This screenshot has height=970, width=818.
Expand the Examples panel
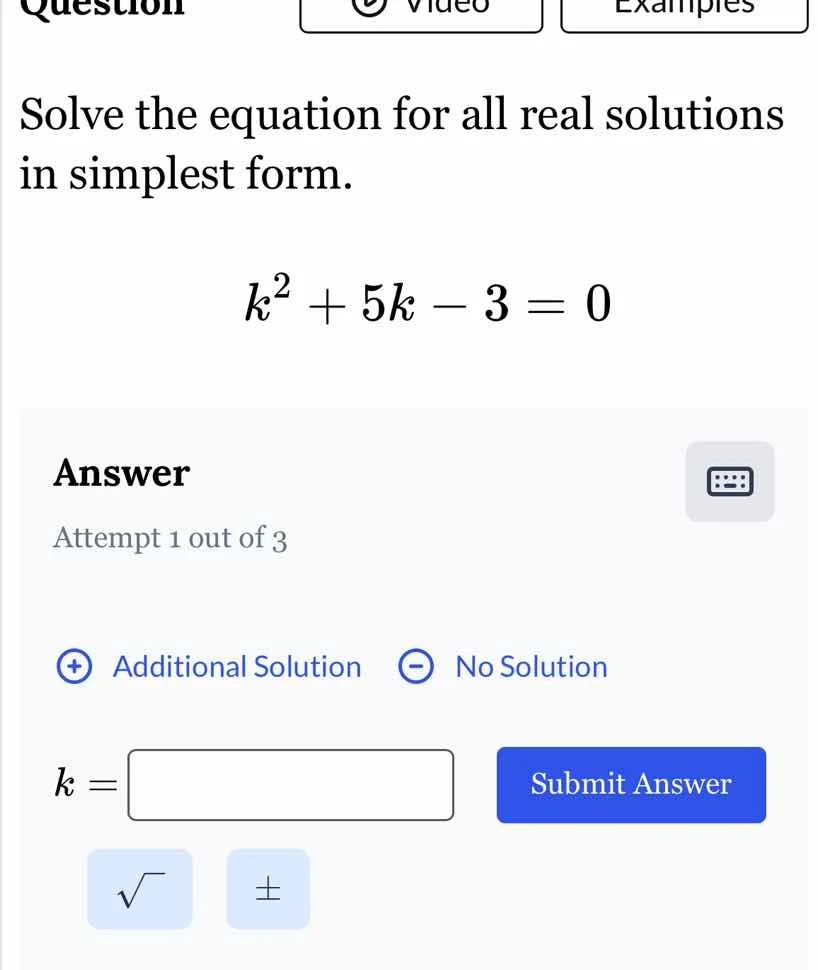point(683,8)
